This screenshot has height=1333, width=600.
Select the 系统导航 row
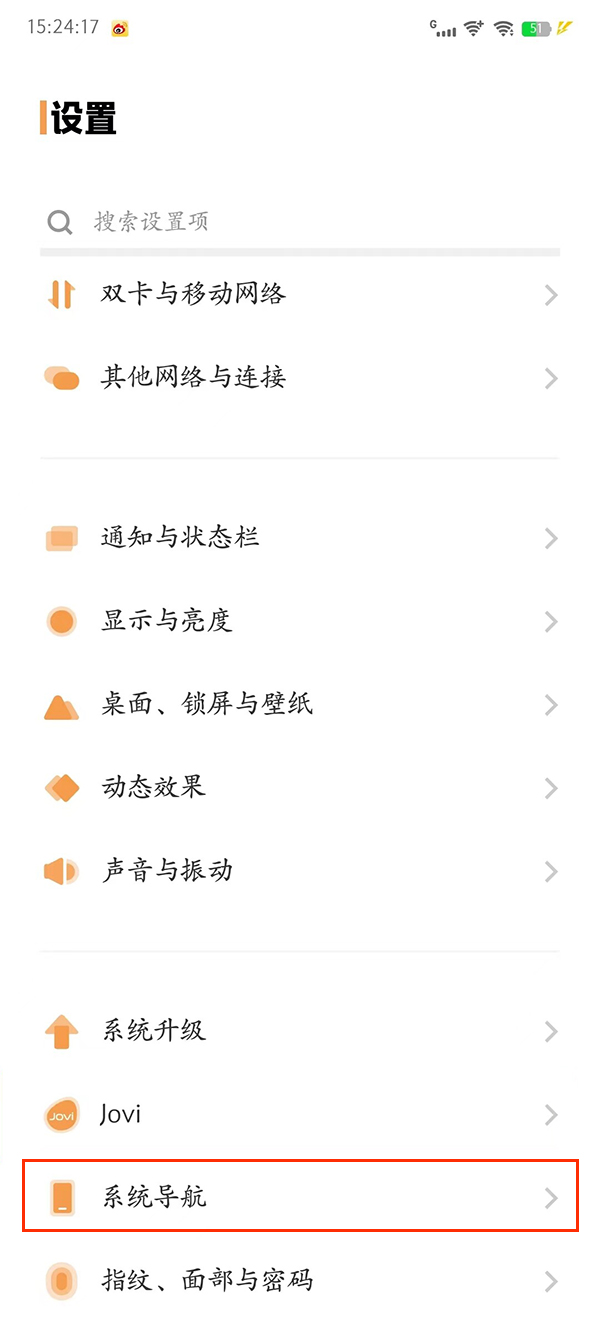300,1196
